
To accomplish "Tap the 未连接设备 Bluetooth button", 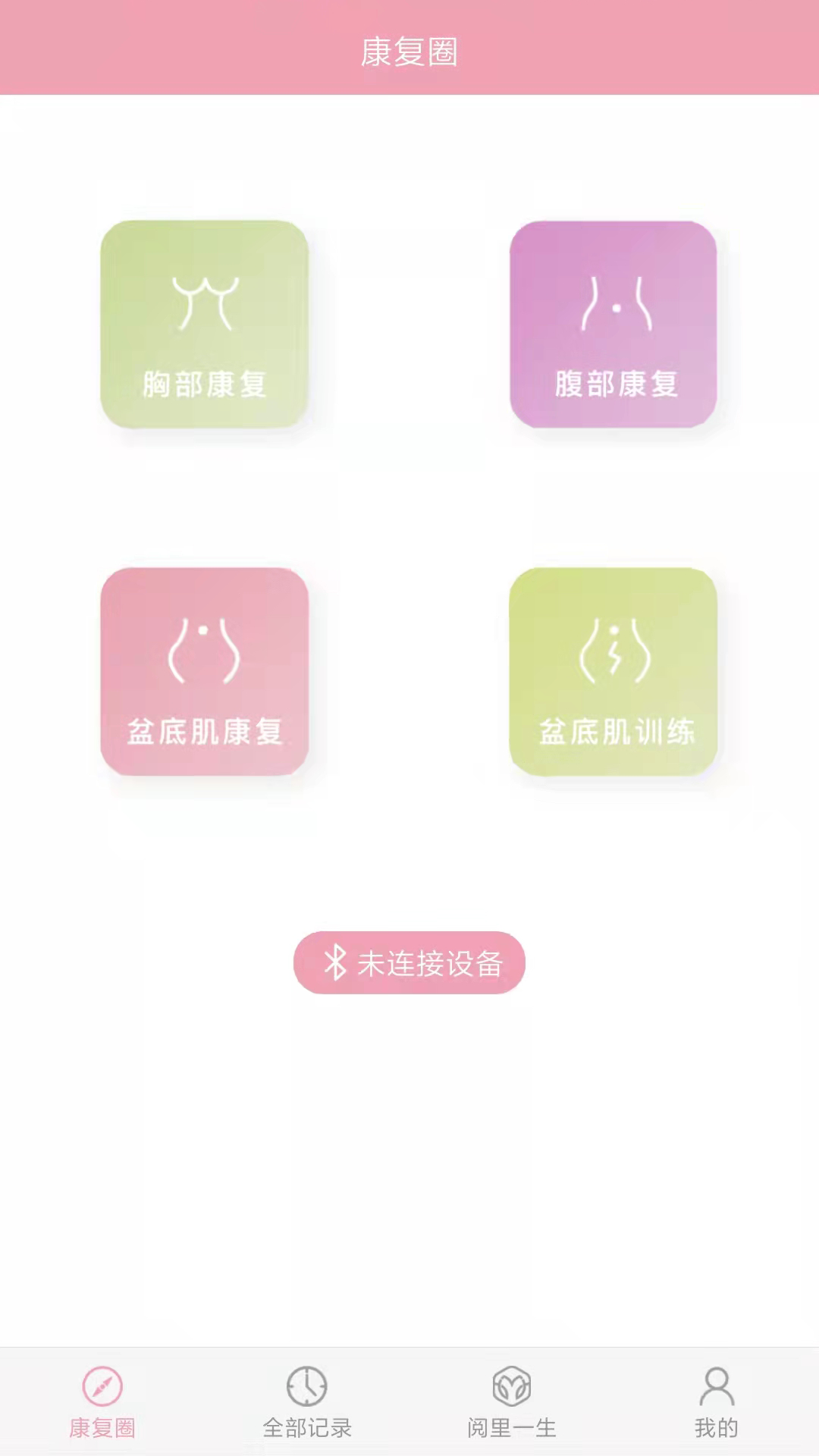I will pyautogui.click(x=409, y=962).
